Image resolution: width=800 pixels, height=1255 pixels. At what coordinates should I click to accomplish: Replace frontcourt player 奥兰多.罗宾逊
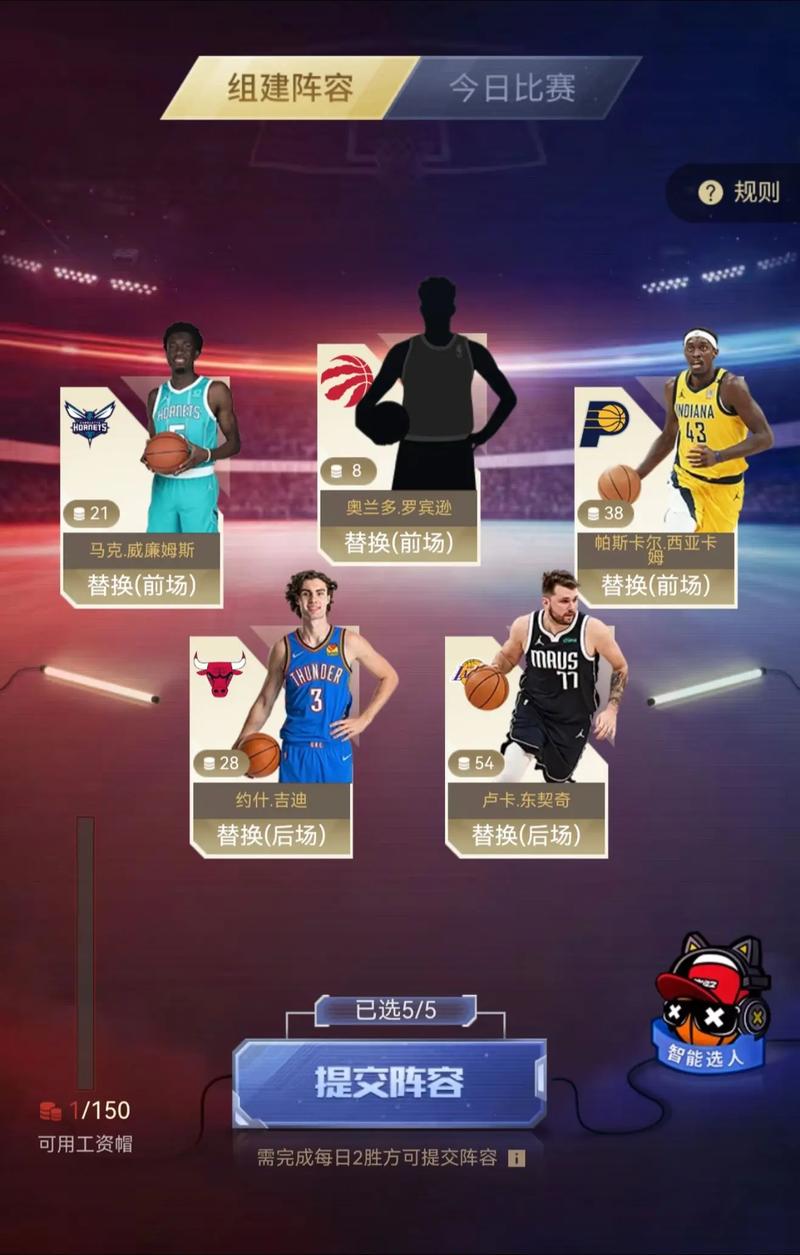(x=398, y=542)
